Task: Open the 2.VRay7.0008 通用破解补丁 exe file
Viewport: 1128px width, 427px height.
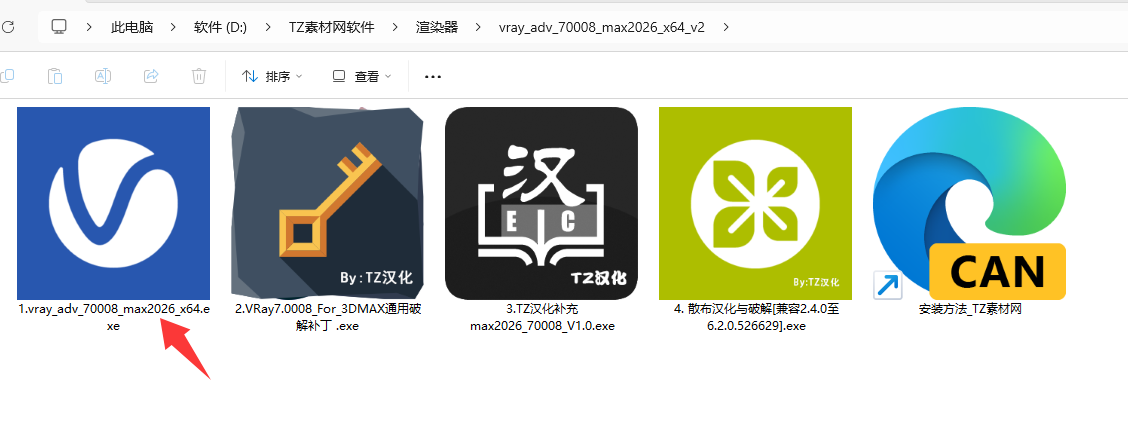Action: click(327, 203)
